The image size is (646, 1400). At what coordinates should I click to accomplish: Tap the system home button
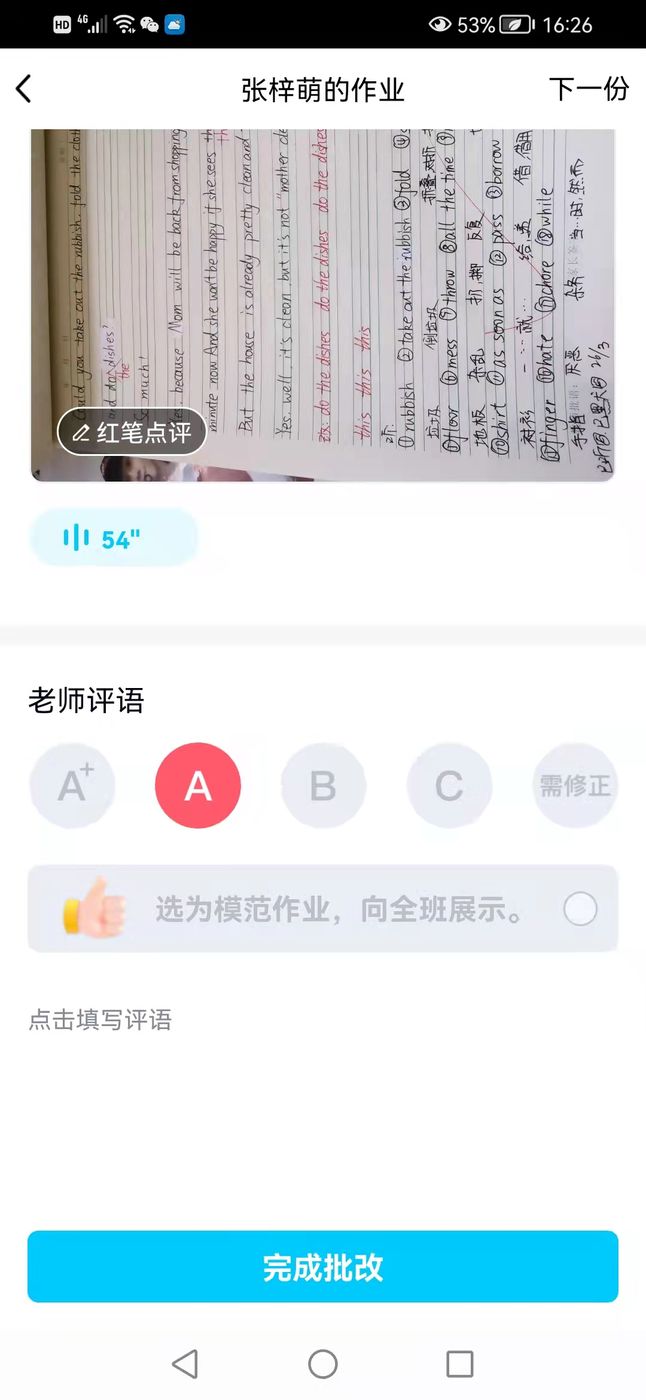coord(323,1364)
